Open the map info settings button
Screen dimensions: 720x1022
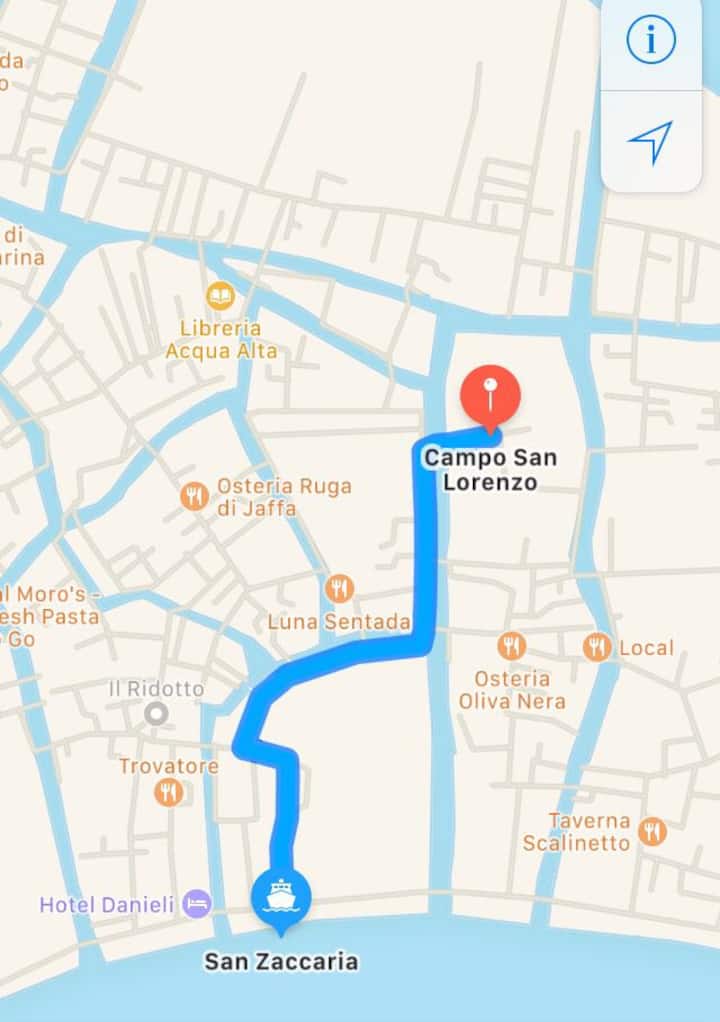tap(651, 40)
